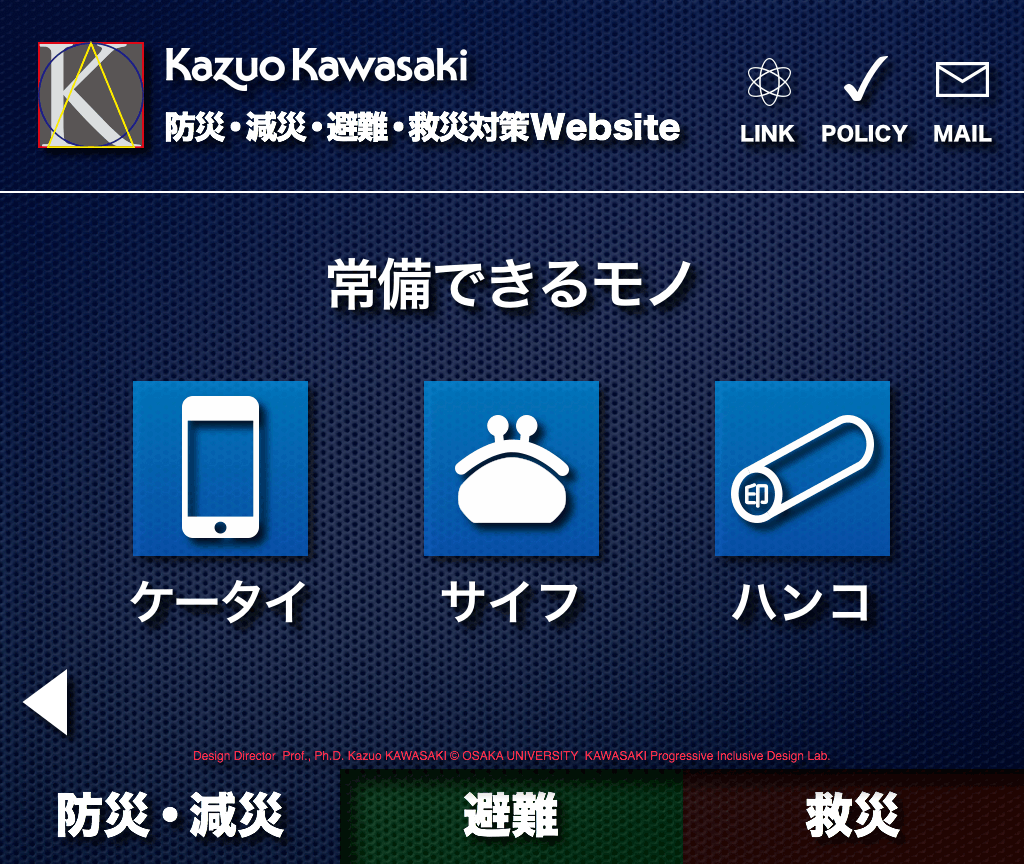Viewport: 1024px width, 864px height.
Task: Open the LINK atom icon
Action: 768,83
